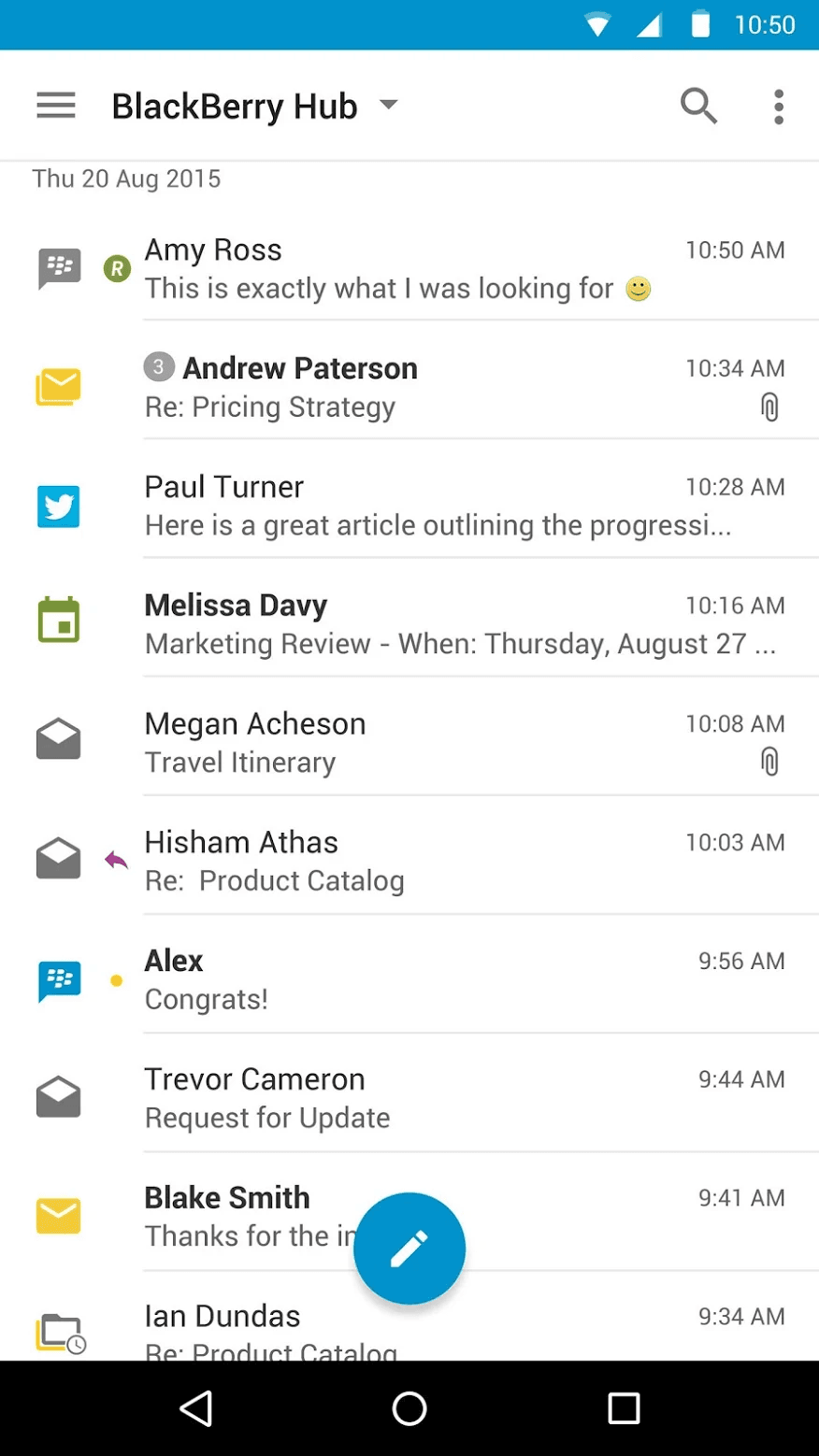This screenshot has width=819, height=1456.
Task: Tap the system home button
Action: pyautogui.click(x=409, y=1408)
